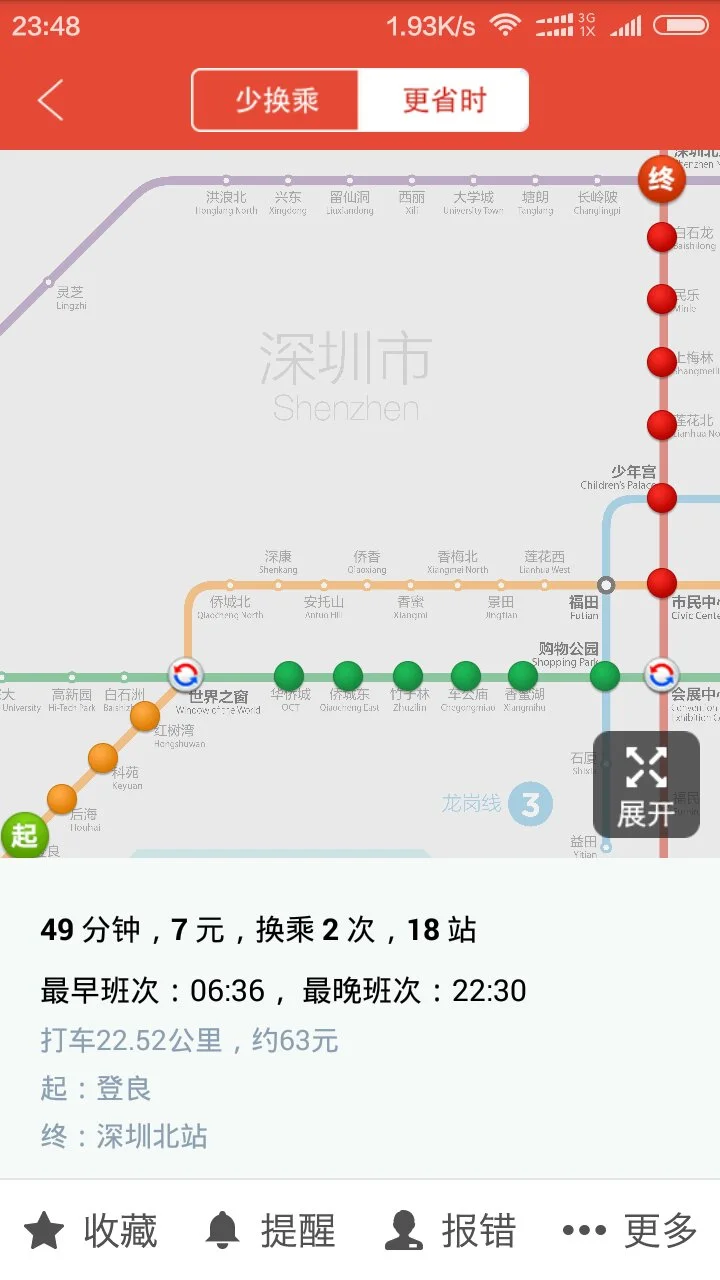Tap the 收藏 star icon to favorite route
Screen dimensions: 720x1280
(44, 1229)
